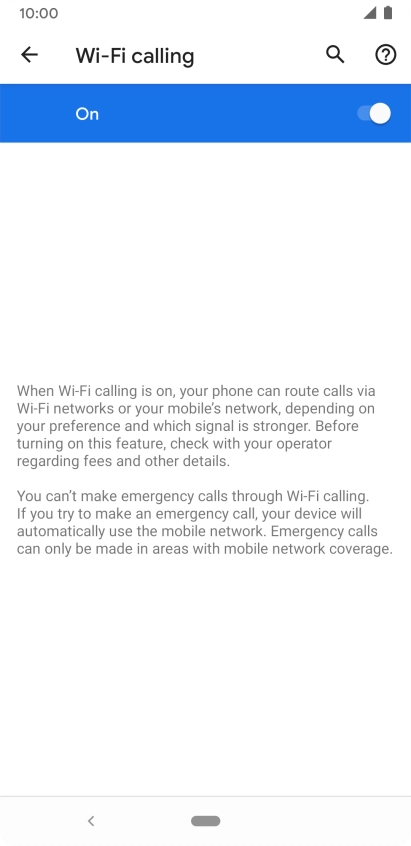Go back from Wi-Fi calling settings
Image resolution: width=411 pixels, height=846 pixels.
[x=29, y=54]
